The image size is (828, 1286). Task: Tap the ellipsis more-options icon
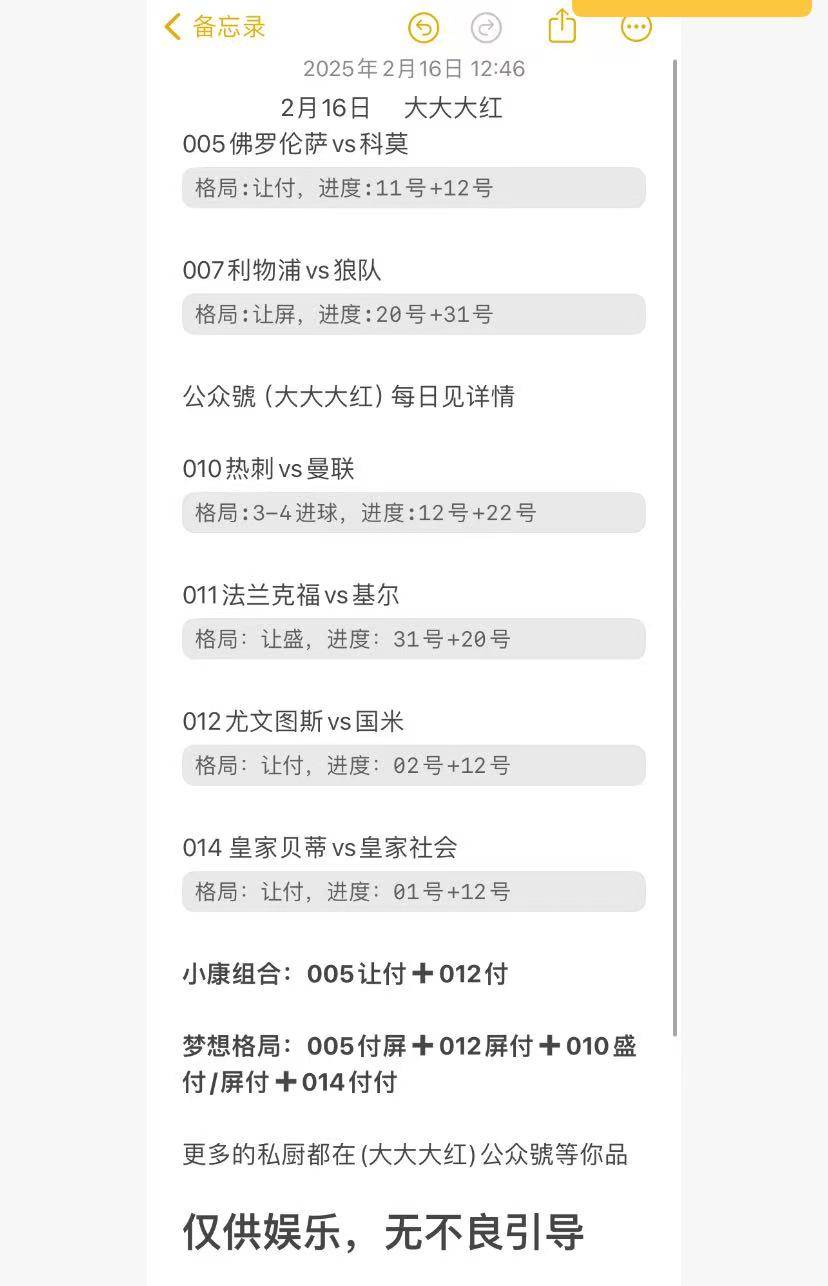[x=636, y=28]
